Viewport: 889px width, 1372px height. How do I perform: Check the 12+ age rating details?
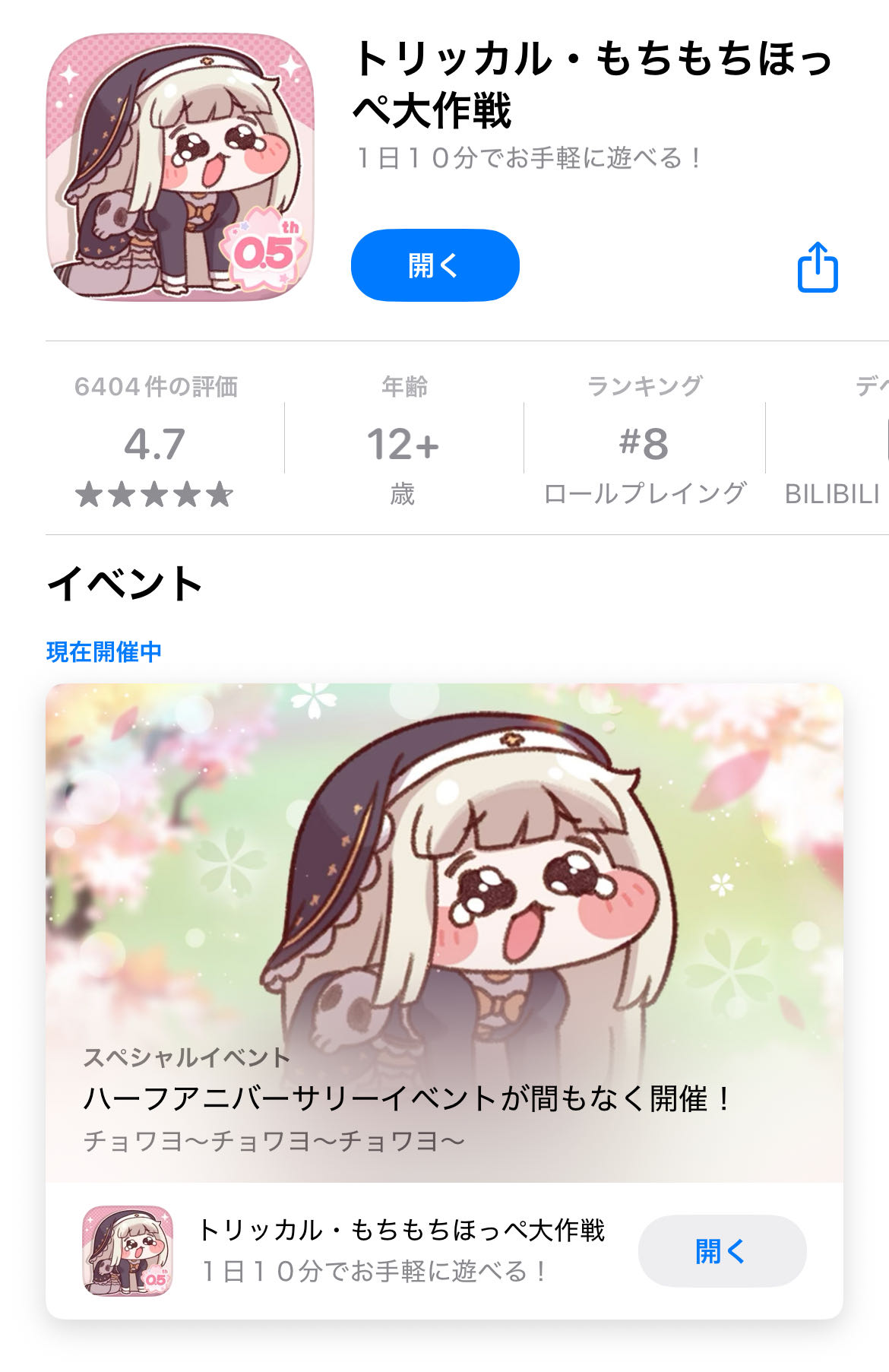403,441
